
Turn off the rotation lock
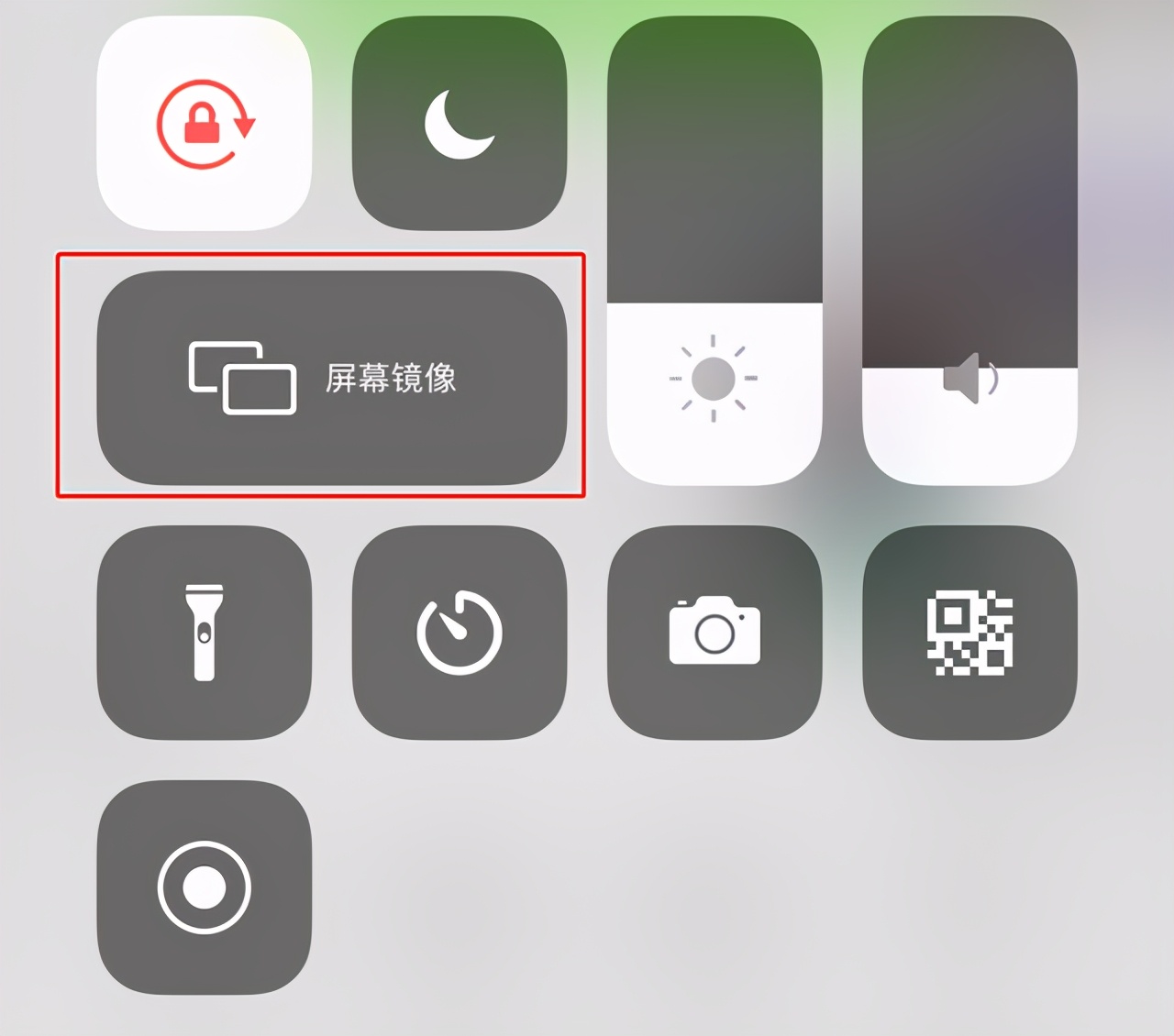(204, 124)
